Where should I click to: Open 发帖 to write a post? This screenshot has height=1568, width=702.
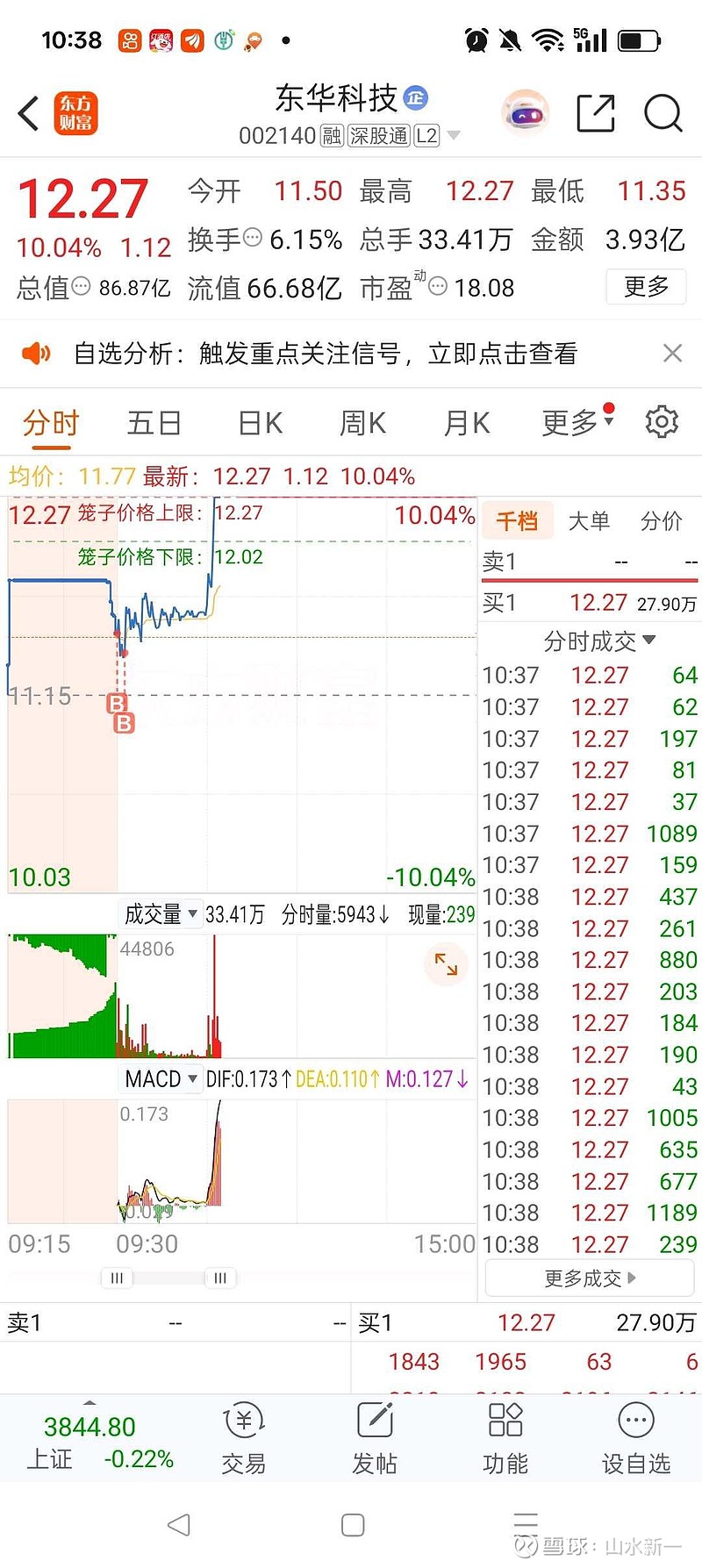tap(375, 1439)
